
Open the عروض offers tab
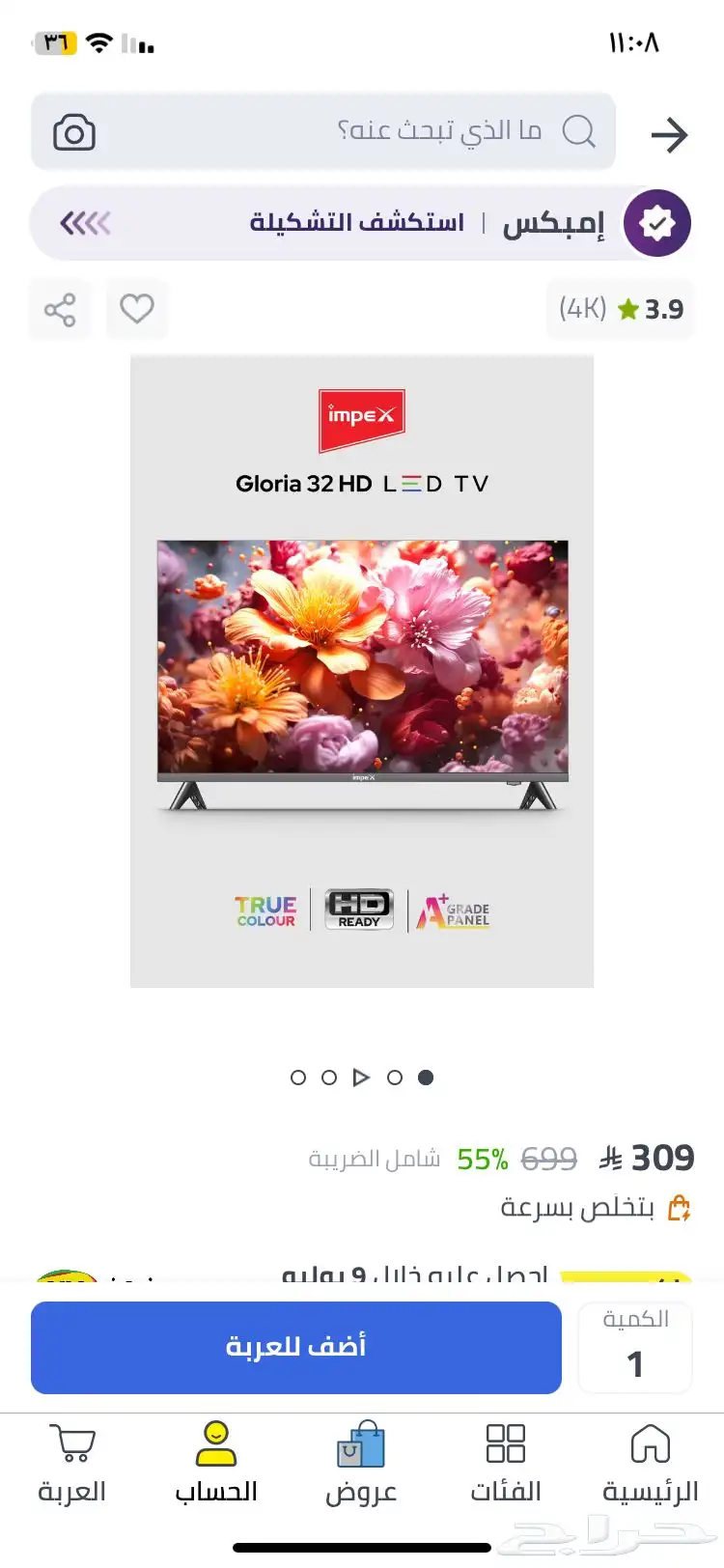[361, 1464]
